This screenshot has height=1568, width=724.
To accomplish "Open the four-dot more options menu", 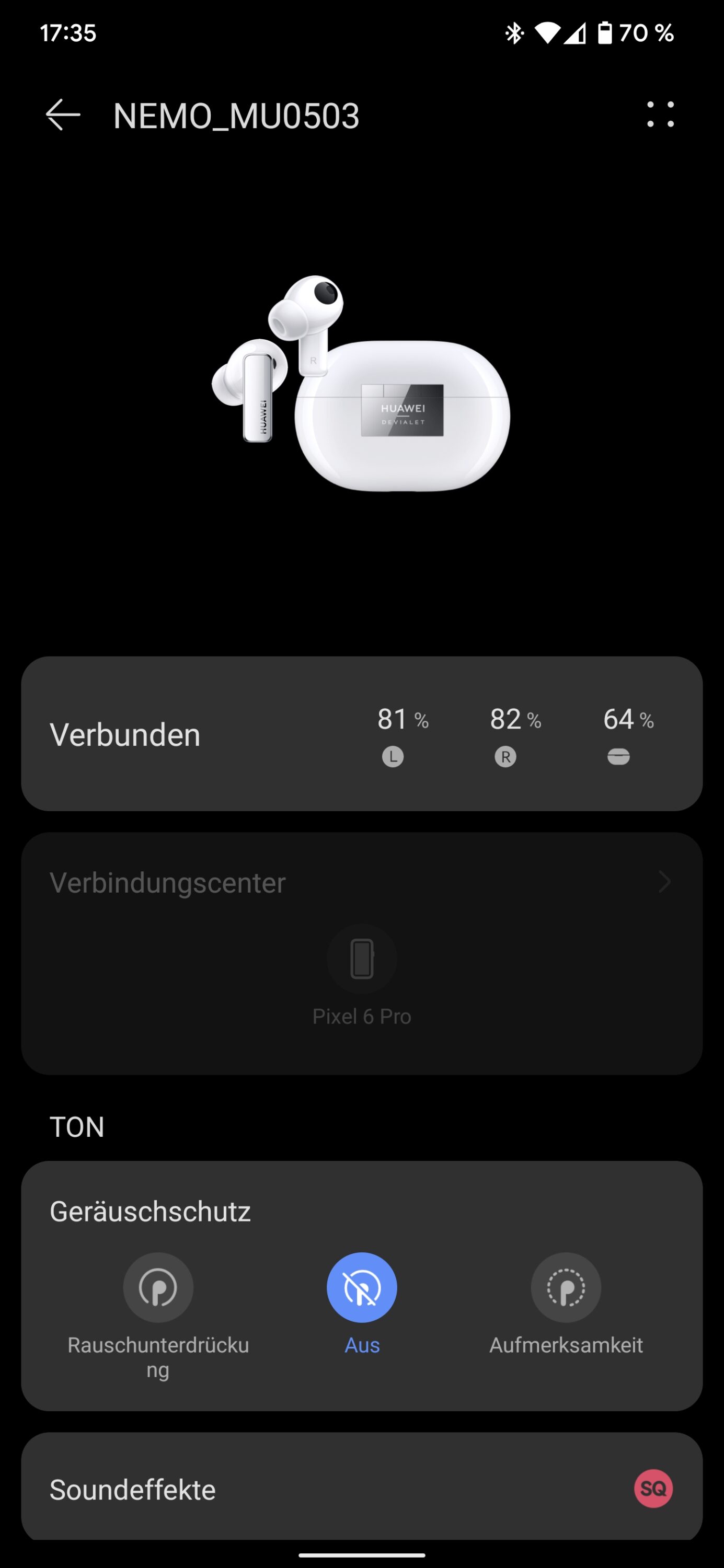I will 660,114.
